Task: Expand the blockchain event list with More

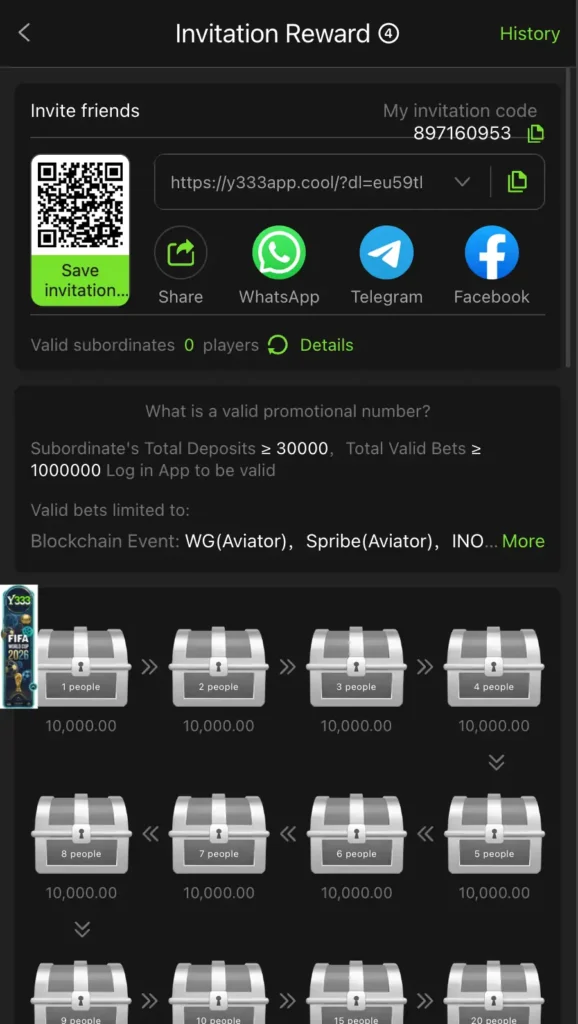Action: [523, 541]
